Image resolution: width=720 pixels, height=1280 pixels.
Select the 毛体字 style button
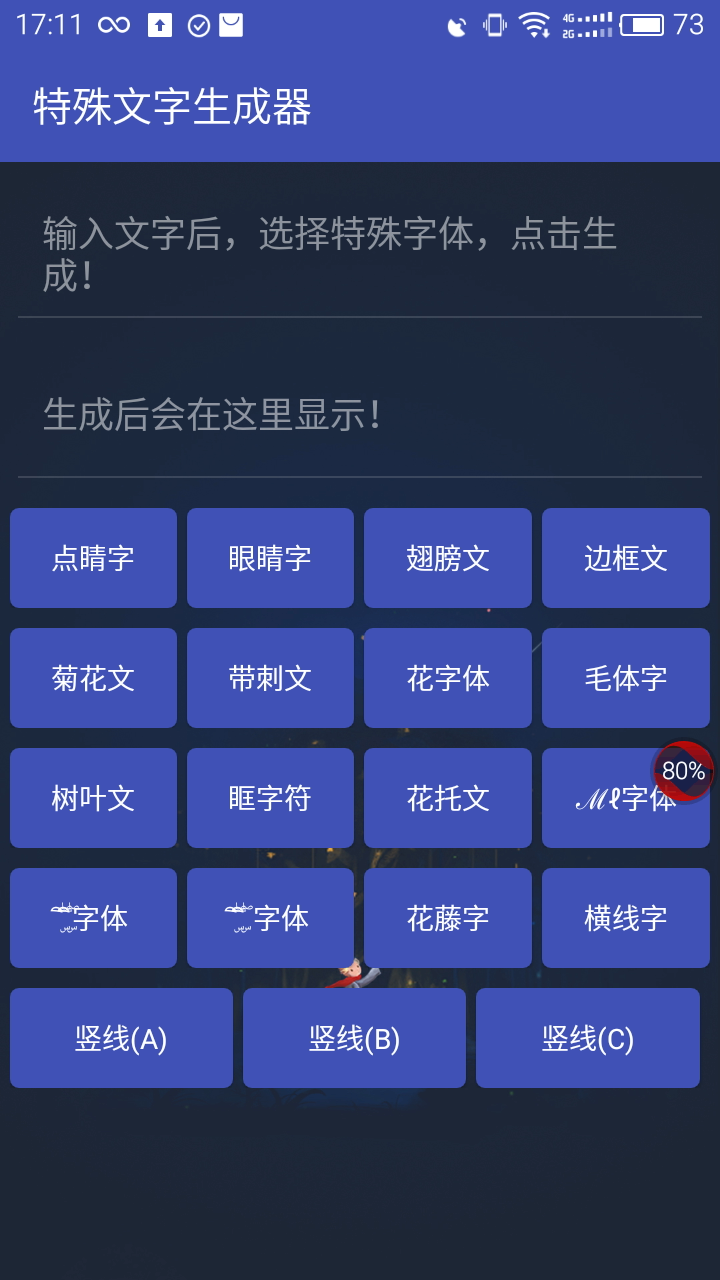click(x=625, y=677)
